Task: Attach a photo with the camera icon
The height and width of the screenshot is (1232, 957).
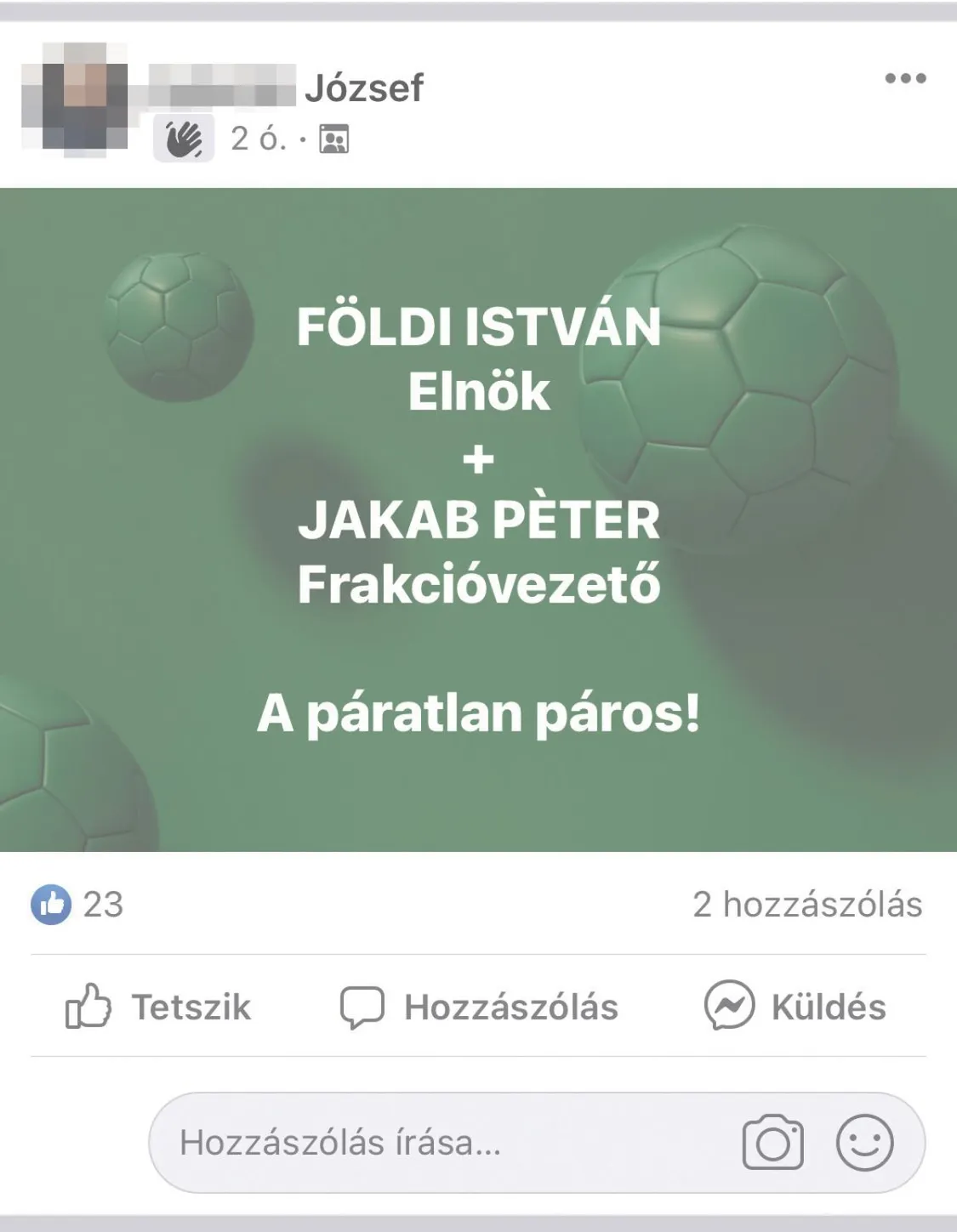Action: (772, 1143)
